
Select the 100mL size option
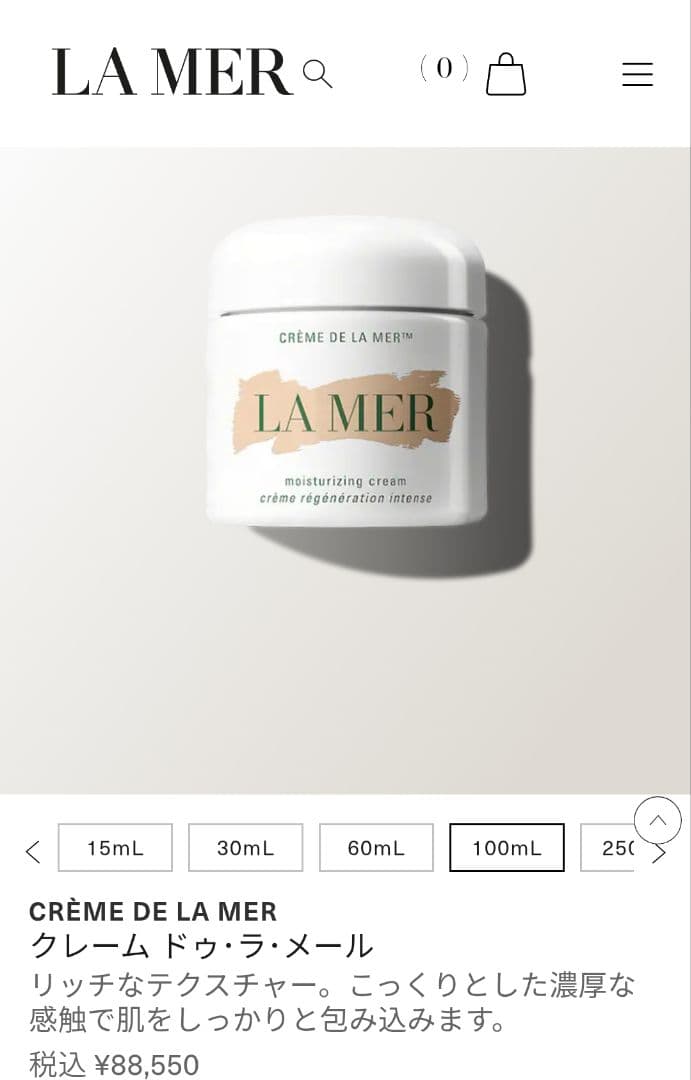coord(507,848)
